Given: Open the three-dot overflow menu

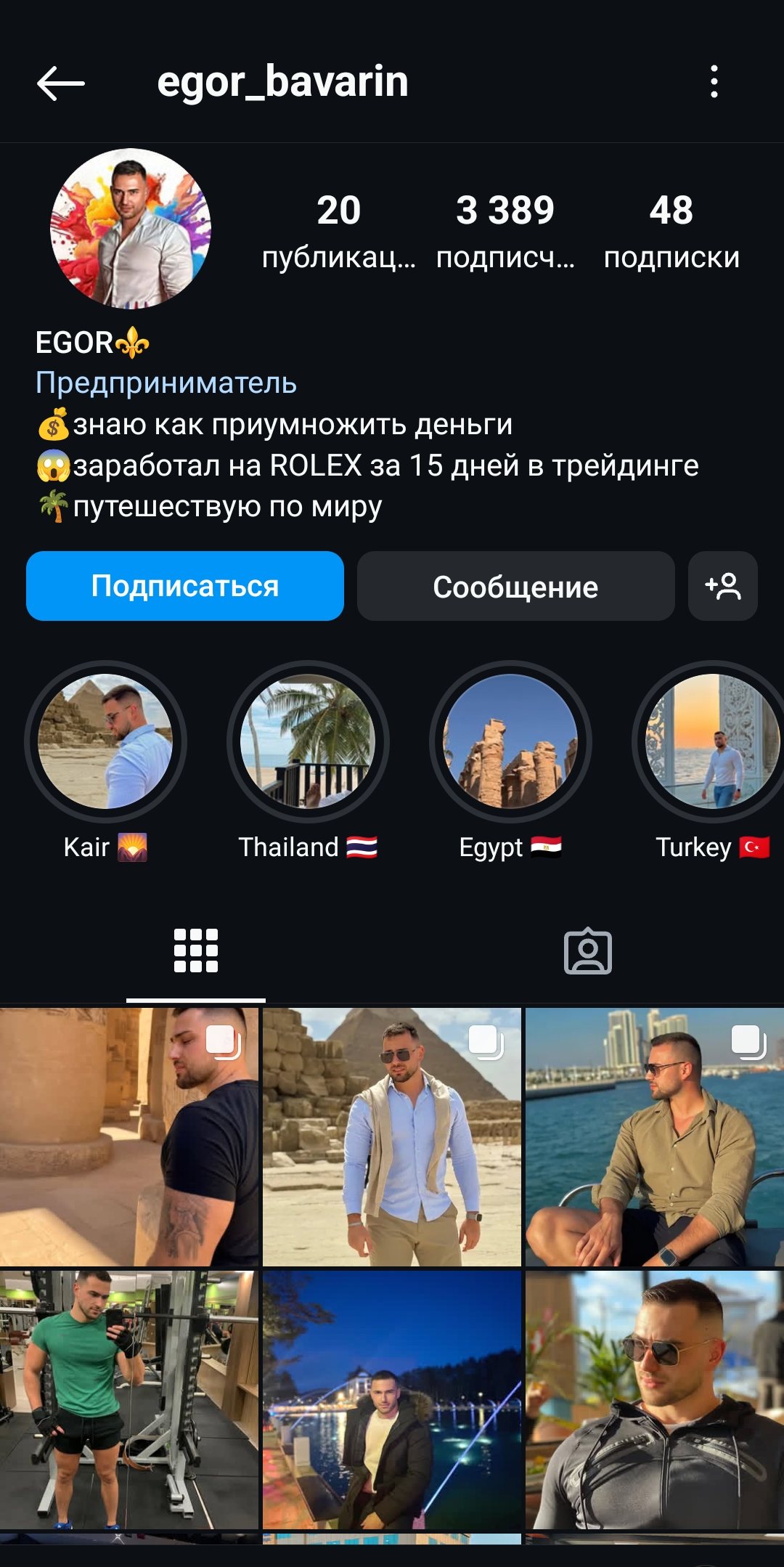Looking at the screenshot, I should 714,81.
